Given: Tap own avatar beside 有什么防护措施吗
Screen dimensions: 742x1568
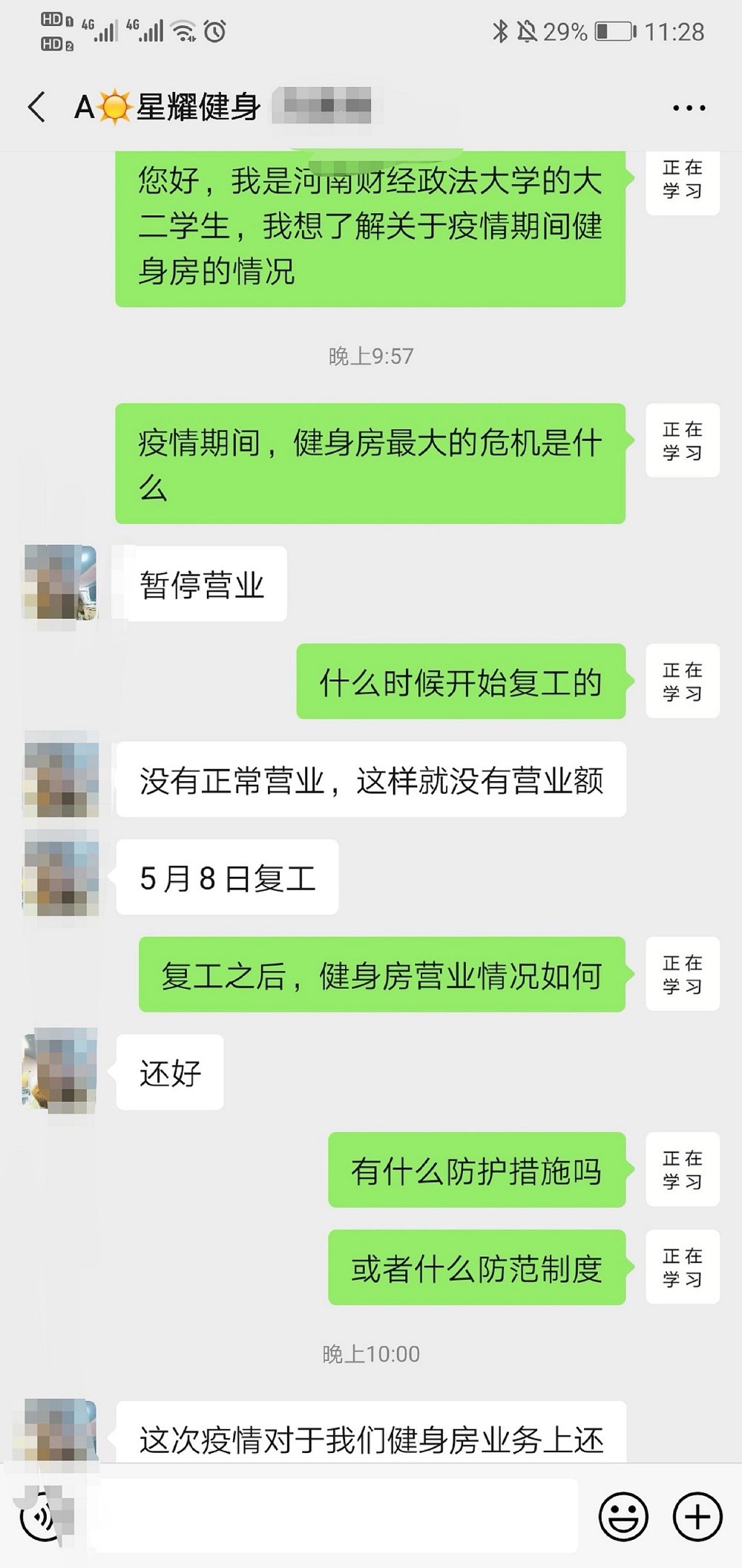Looking at the screenshot, I should click(x=683, y=1169).
